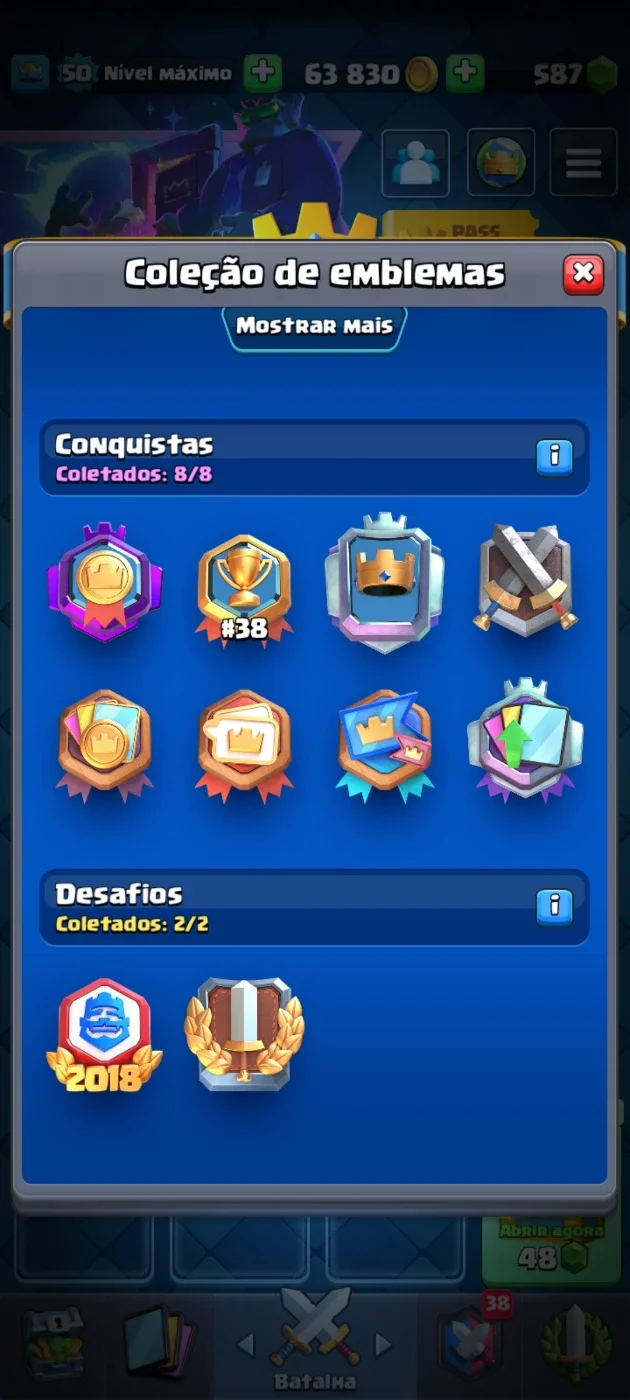Open the golden laurel sword badge
The image size is (630, 1400).
click(244, 1034)
